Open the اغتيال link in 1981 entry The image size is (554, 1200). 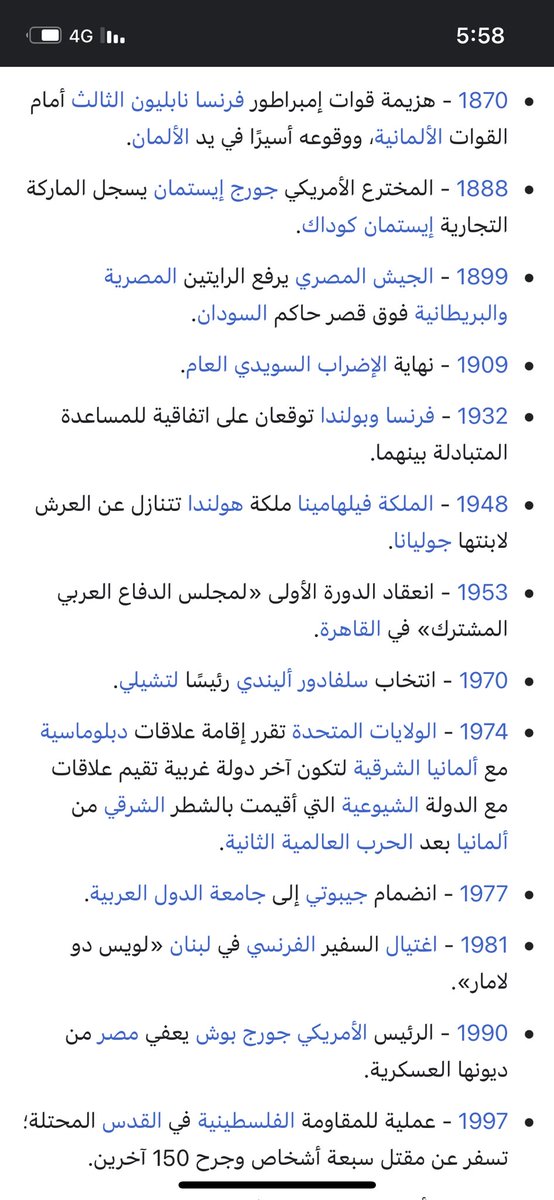(x=404, y=945)
